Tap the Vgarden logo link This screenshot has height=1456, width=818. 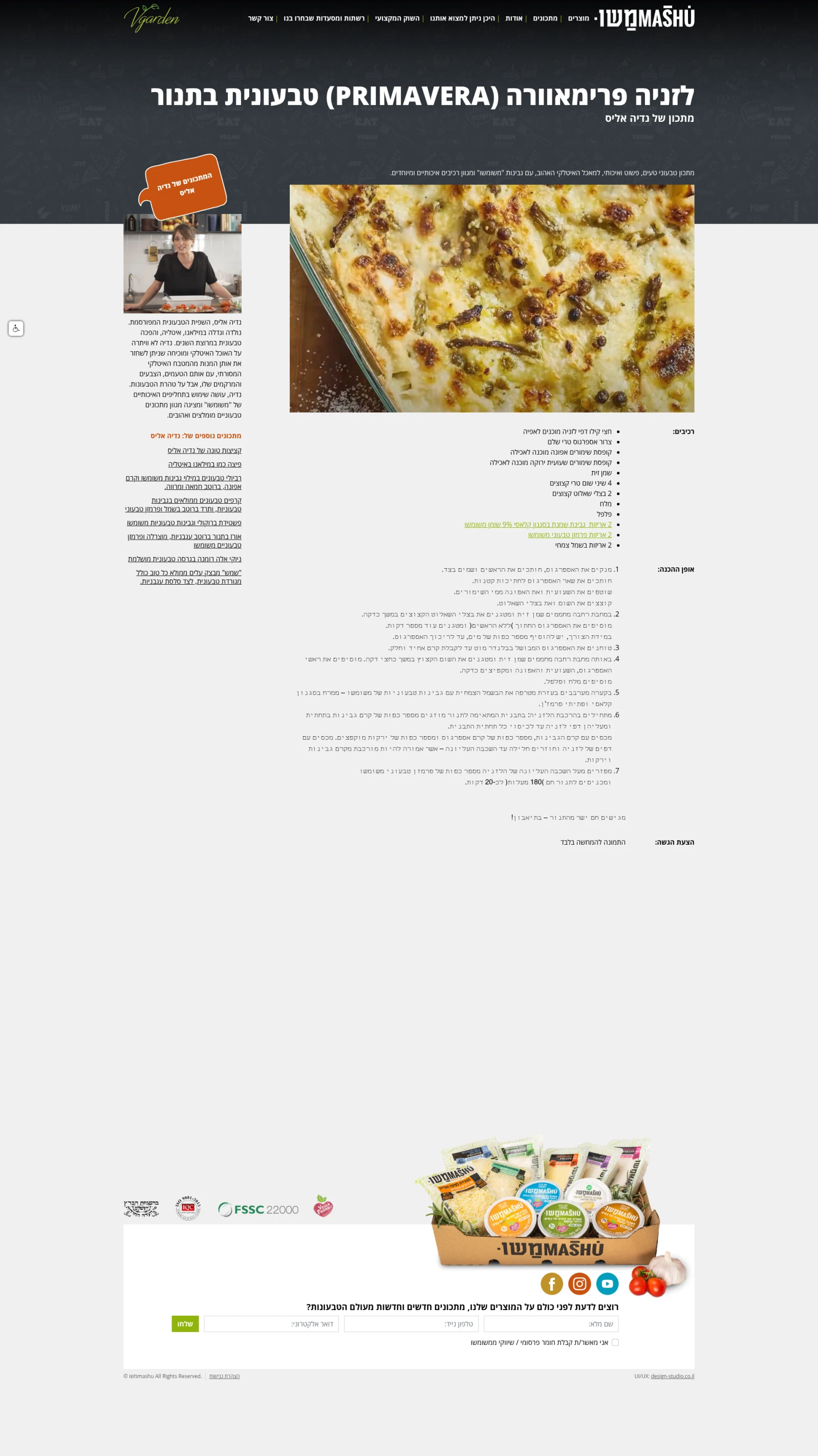(x=152, y=18)
